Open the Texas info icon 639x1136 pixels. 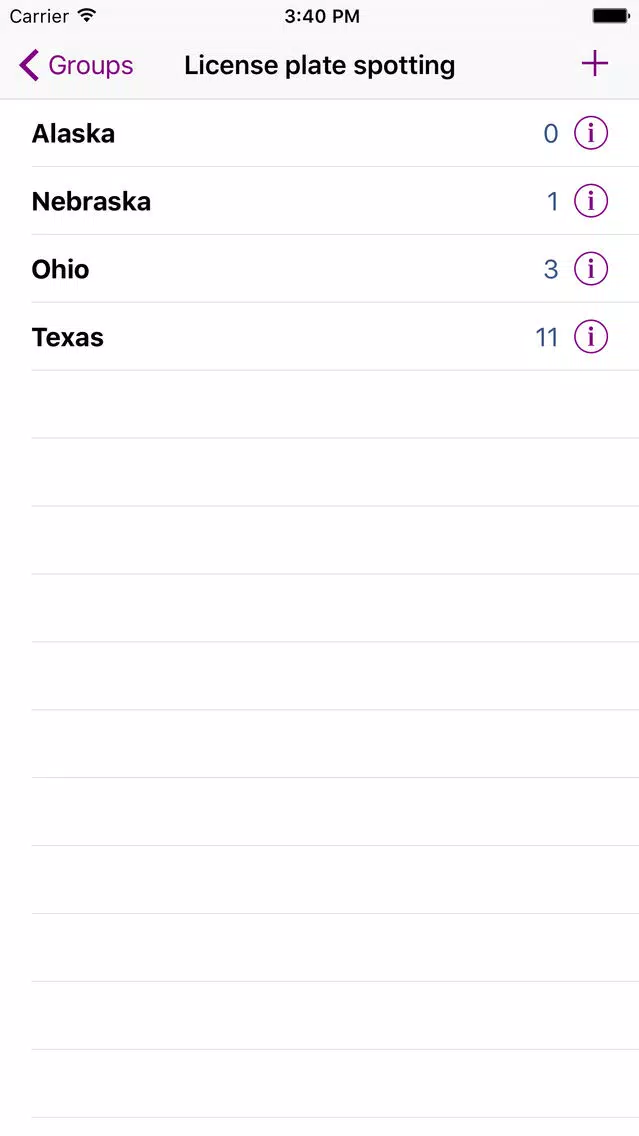[x=590, y=338]
